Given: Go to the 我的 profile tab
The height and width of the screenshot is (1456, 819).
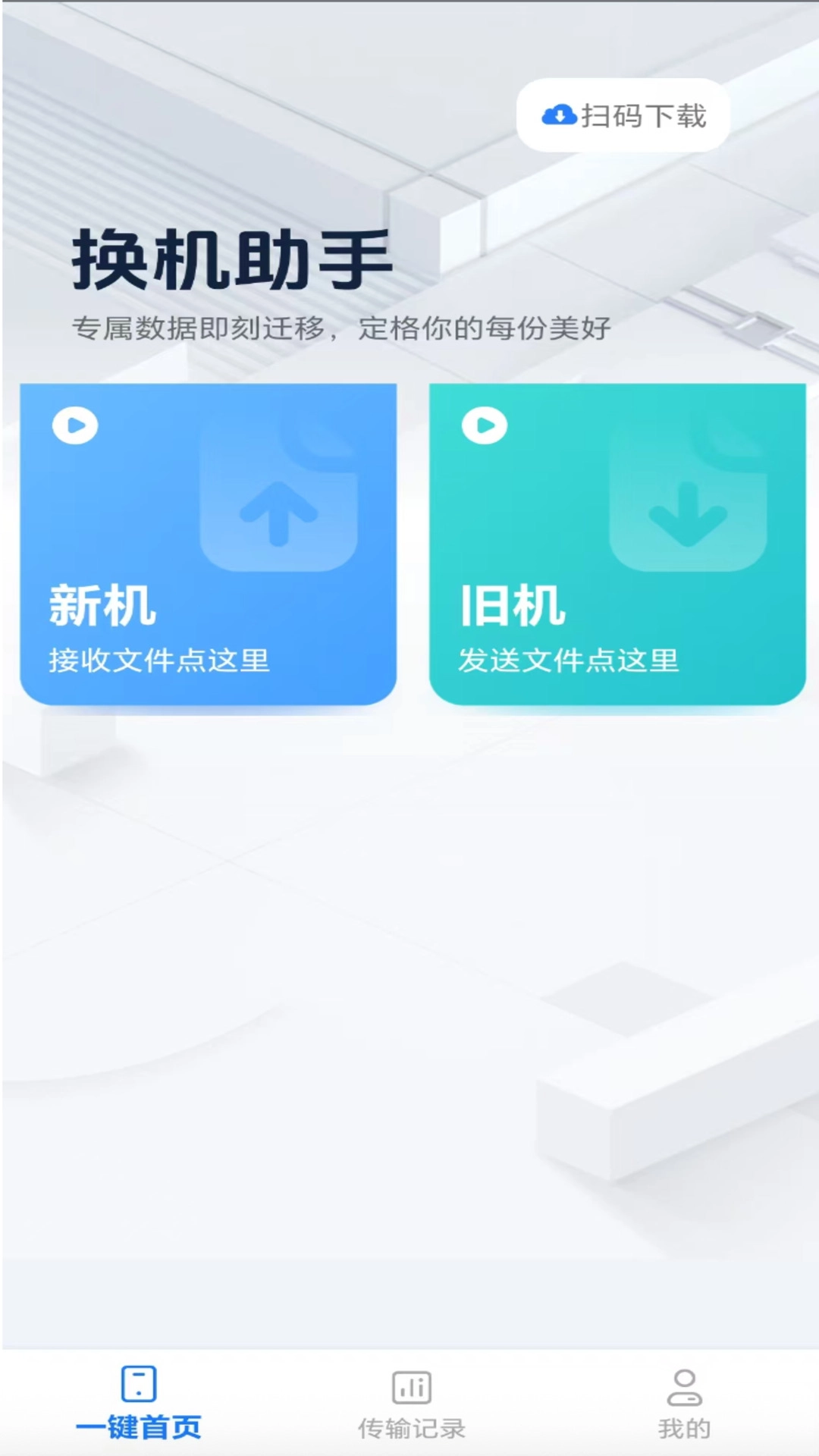Looking at the screenshot, I should pos(684,1403).
